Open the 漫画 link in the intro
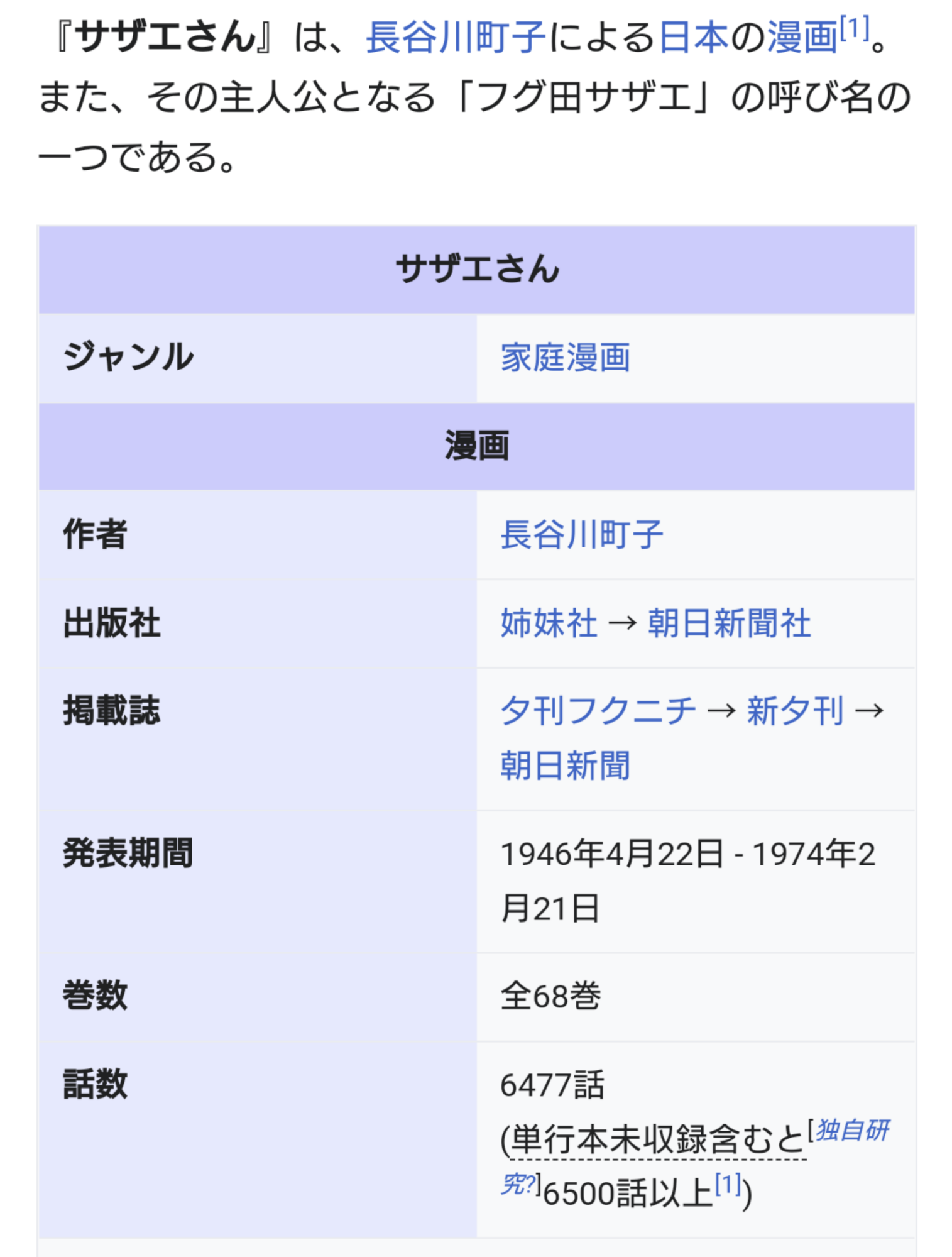 [x=802, y=38]
